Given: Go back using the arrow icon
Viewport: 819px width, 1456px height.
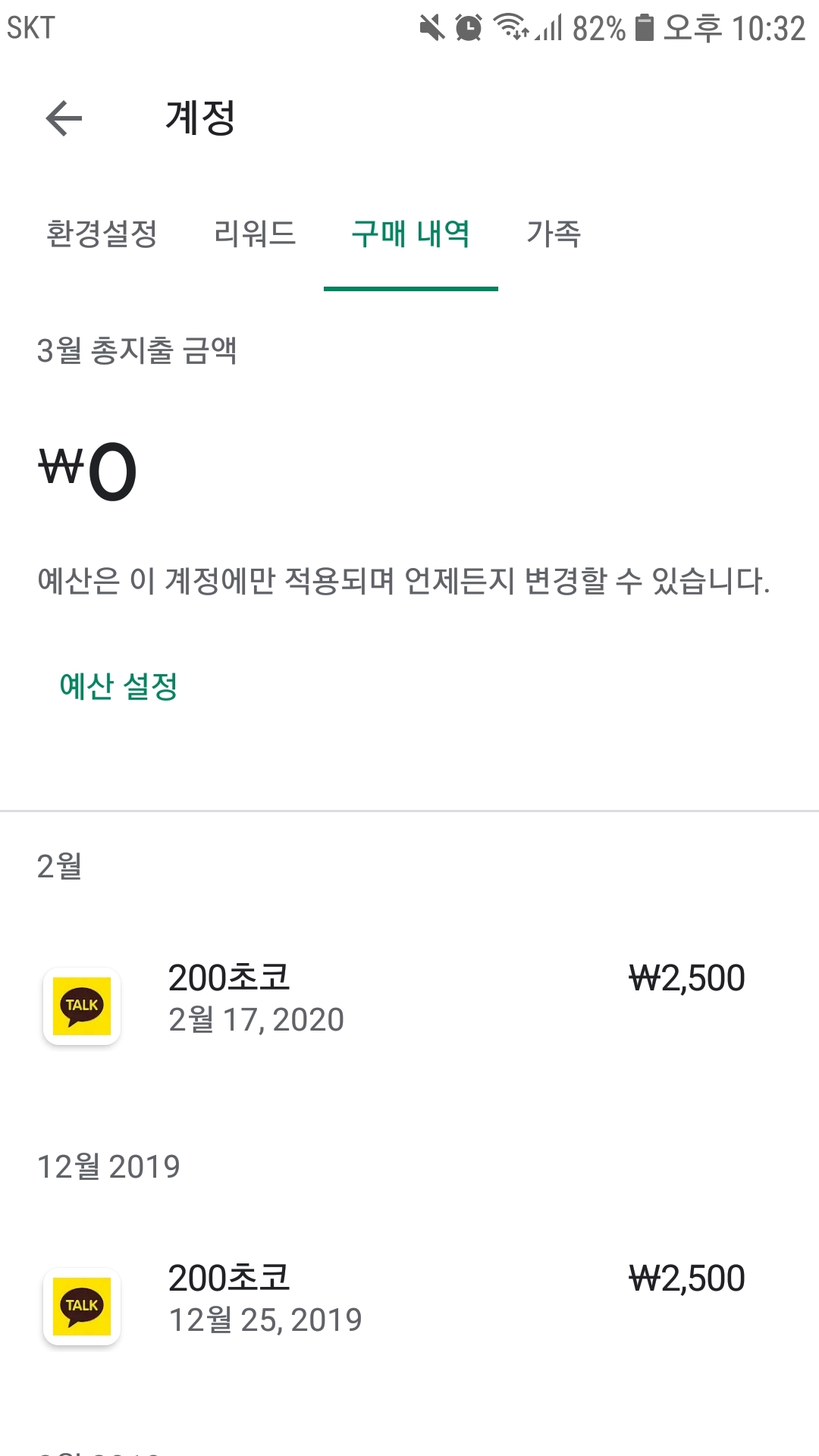Looking at the screenshot, I should pos(64,118).
